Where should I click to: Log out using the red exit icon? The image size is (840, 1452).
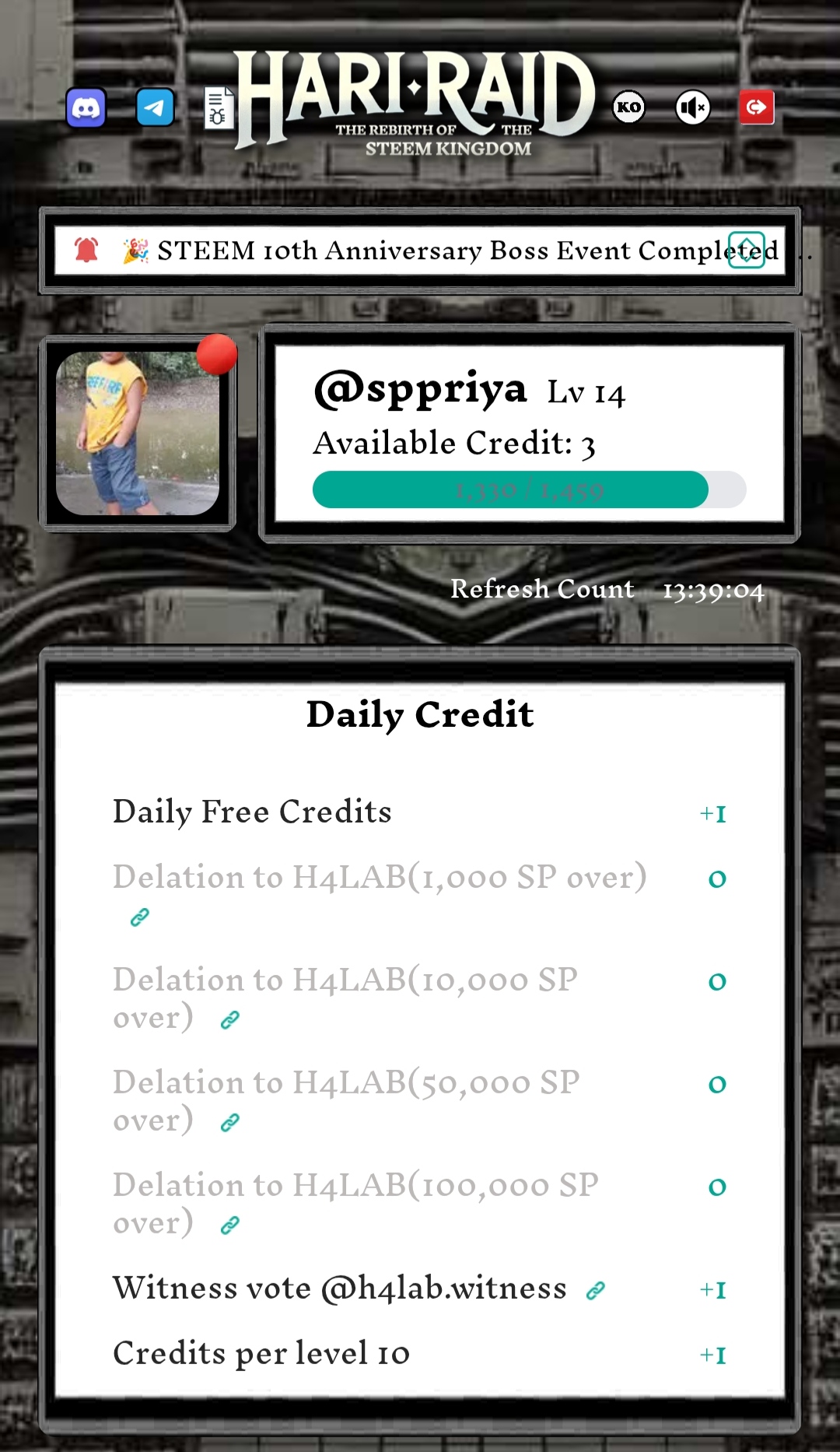point(756,107)
